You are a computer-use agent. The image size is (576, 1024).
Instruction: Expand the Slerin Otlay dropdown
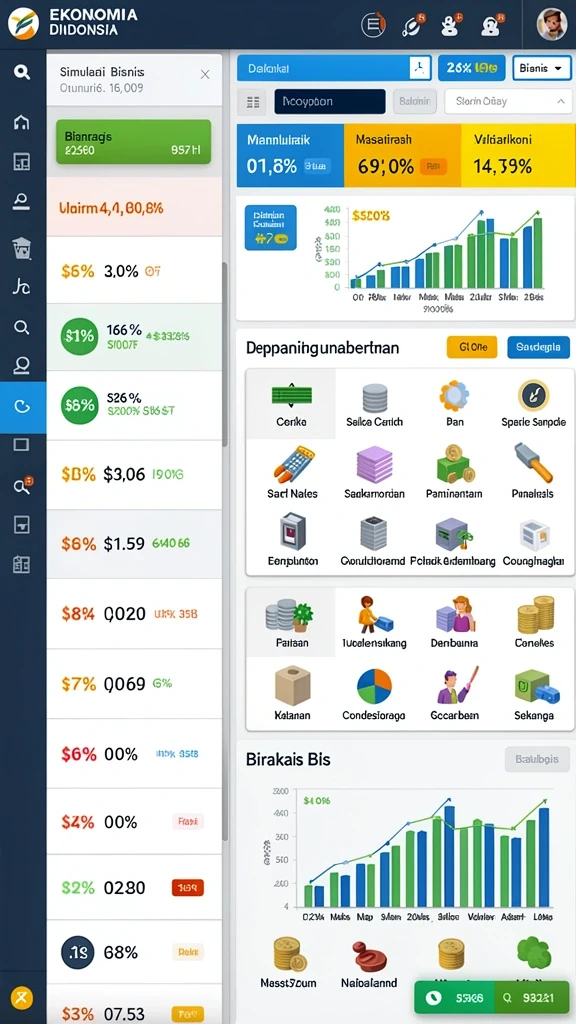pyautogui.click(x=508, y=102)
